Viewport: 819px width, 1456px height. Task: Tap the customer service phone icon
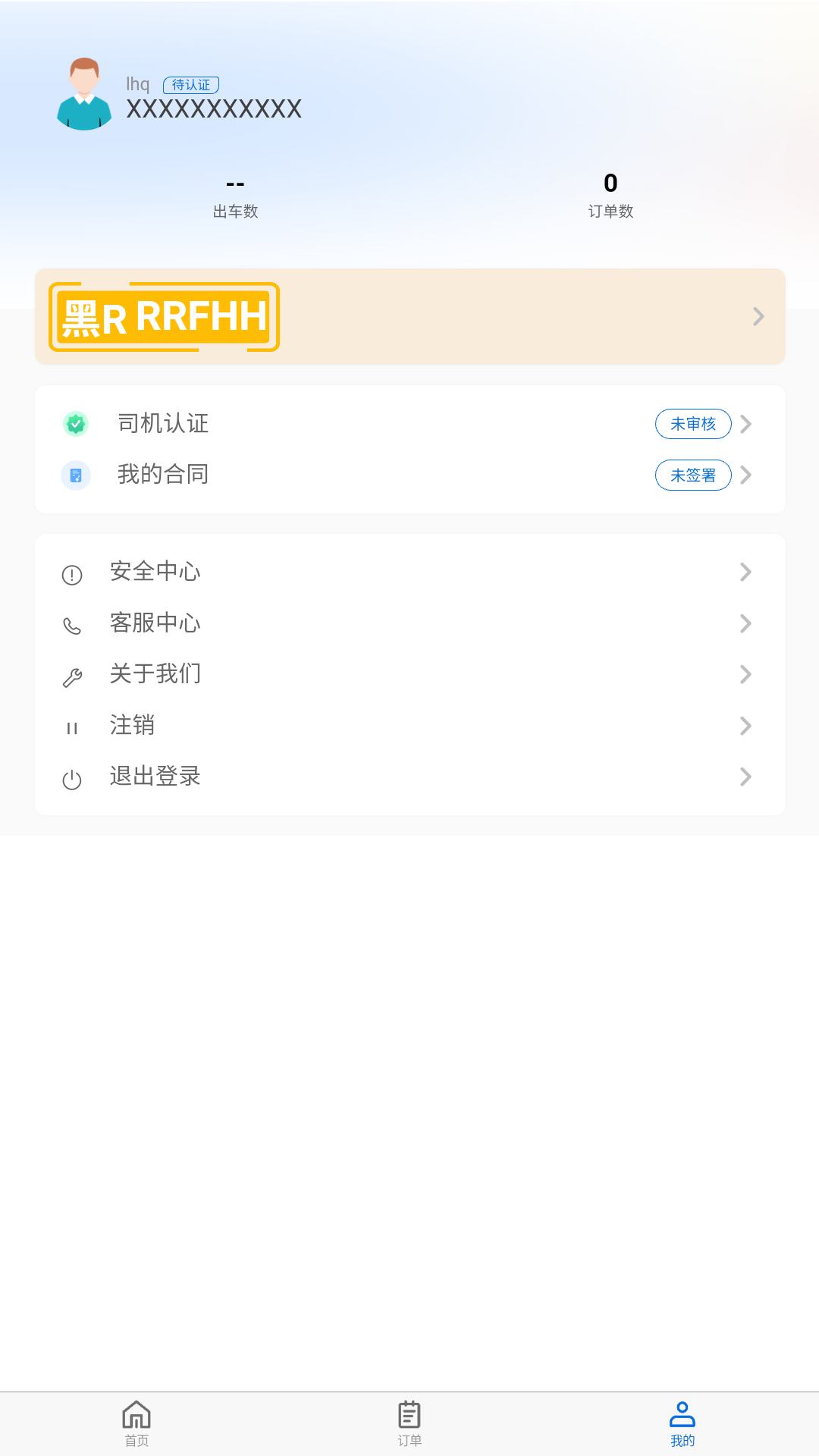click(72, 623)
